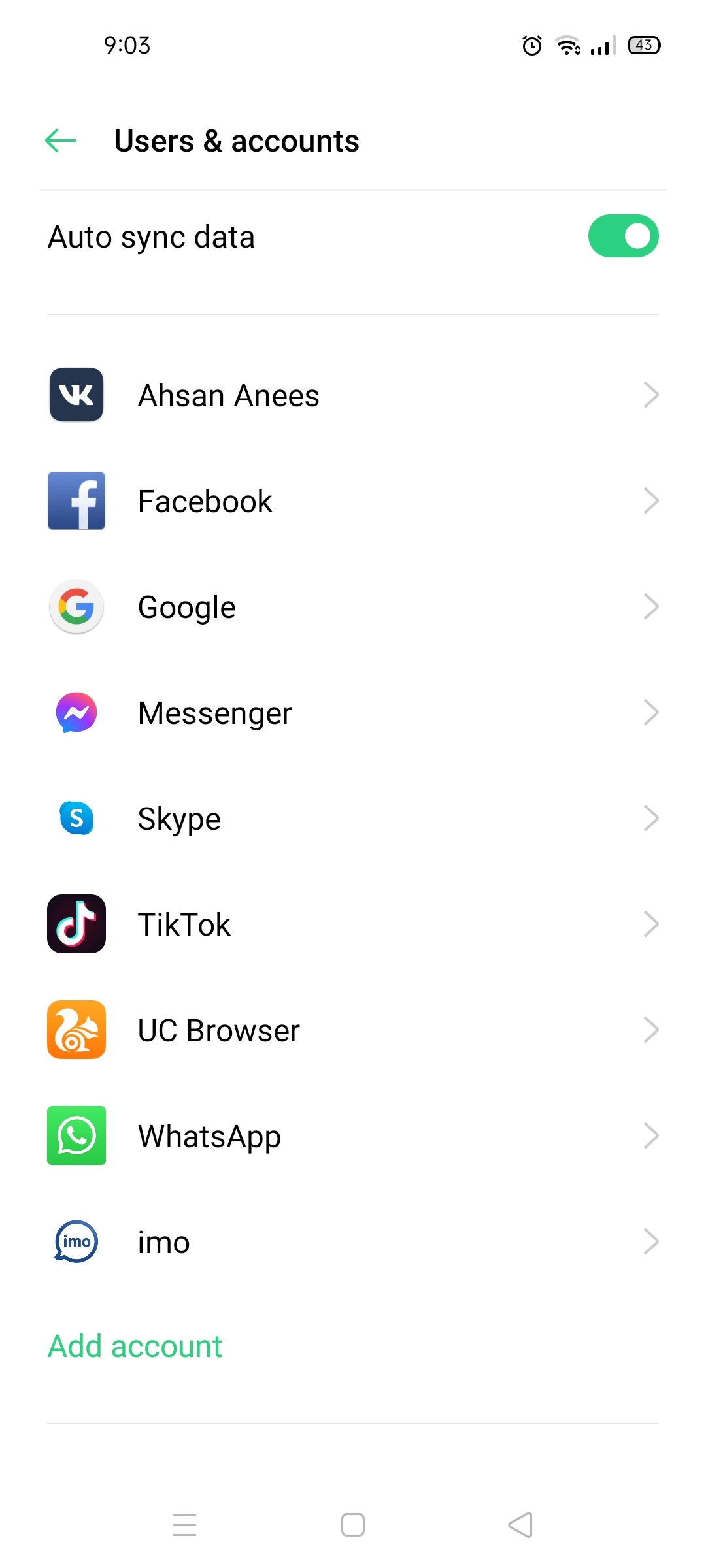The height and width of the screenshot is (1568, 706).
Task: Go to the home screen
Action: pos(353,1525)
